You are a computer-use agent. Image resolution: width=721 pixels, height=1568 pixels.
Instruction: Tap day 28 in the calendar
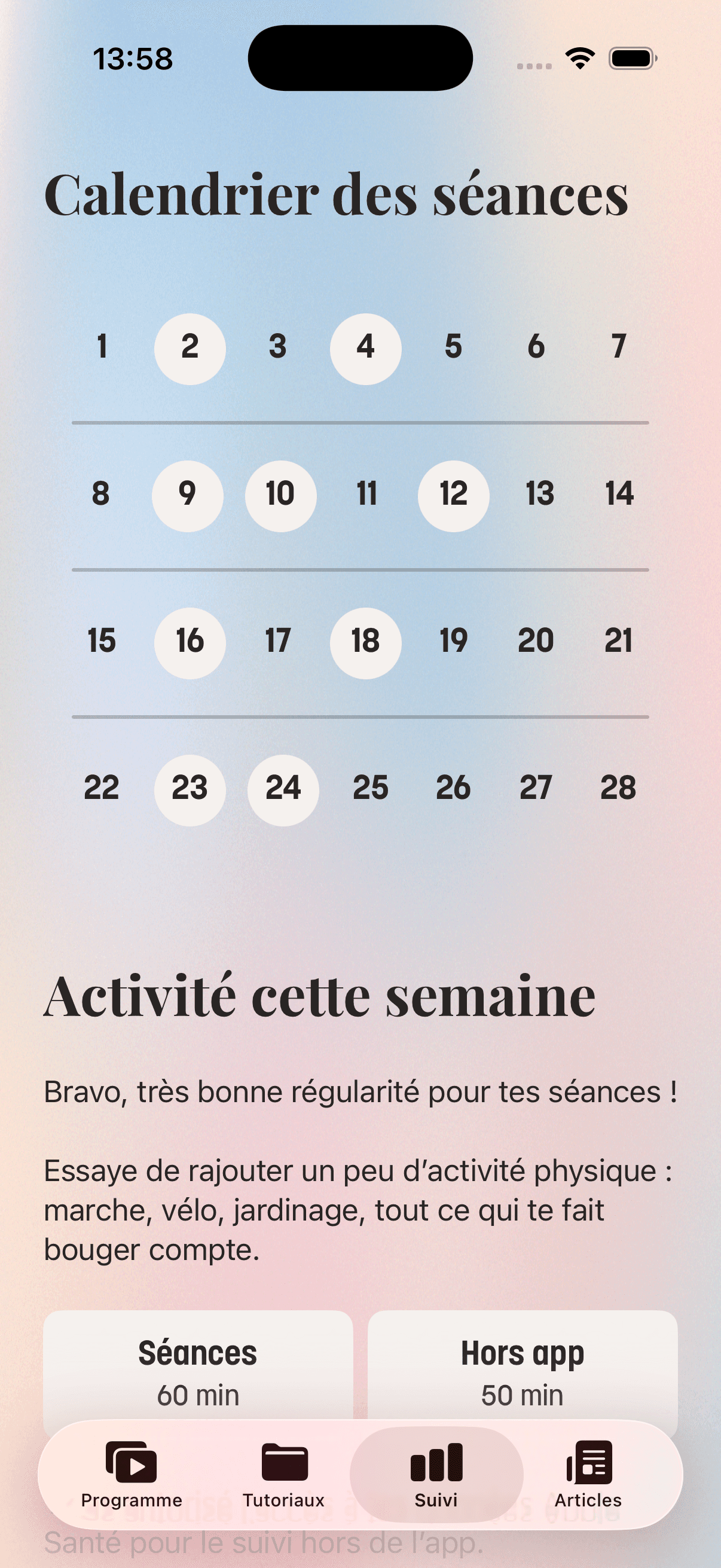619,789
